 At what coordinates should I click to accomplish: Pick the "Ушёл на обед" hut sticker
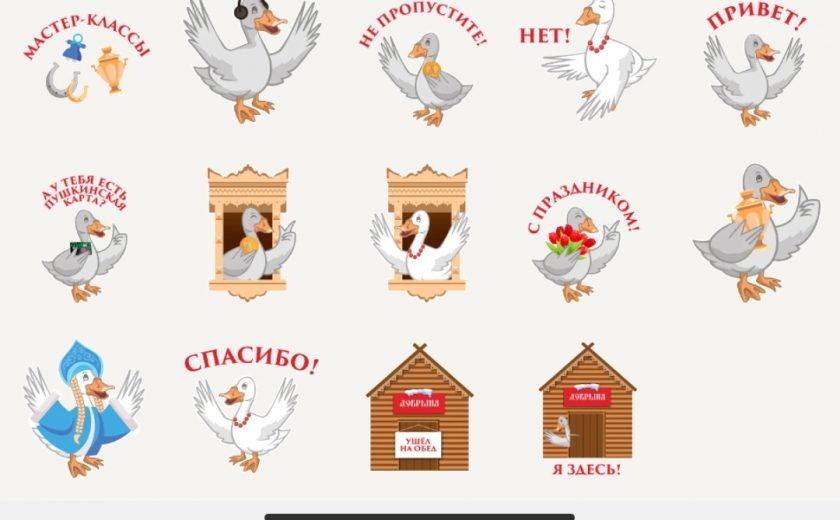tap(418, 408)
